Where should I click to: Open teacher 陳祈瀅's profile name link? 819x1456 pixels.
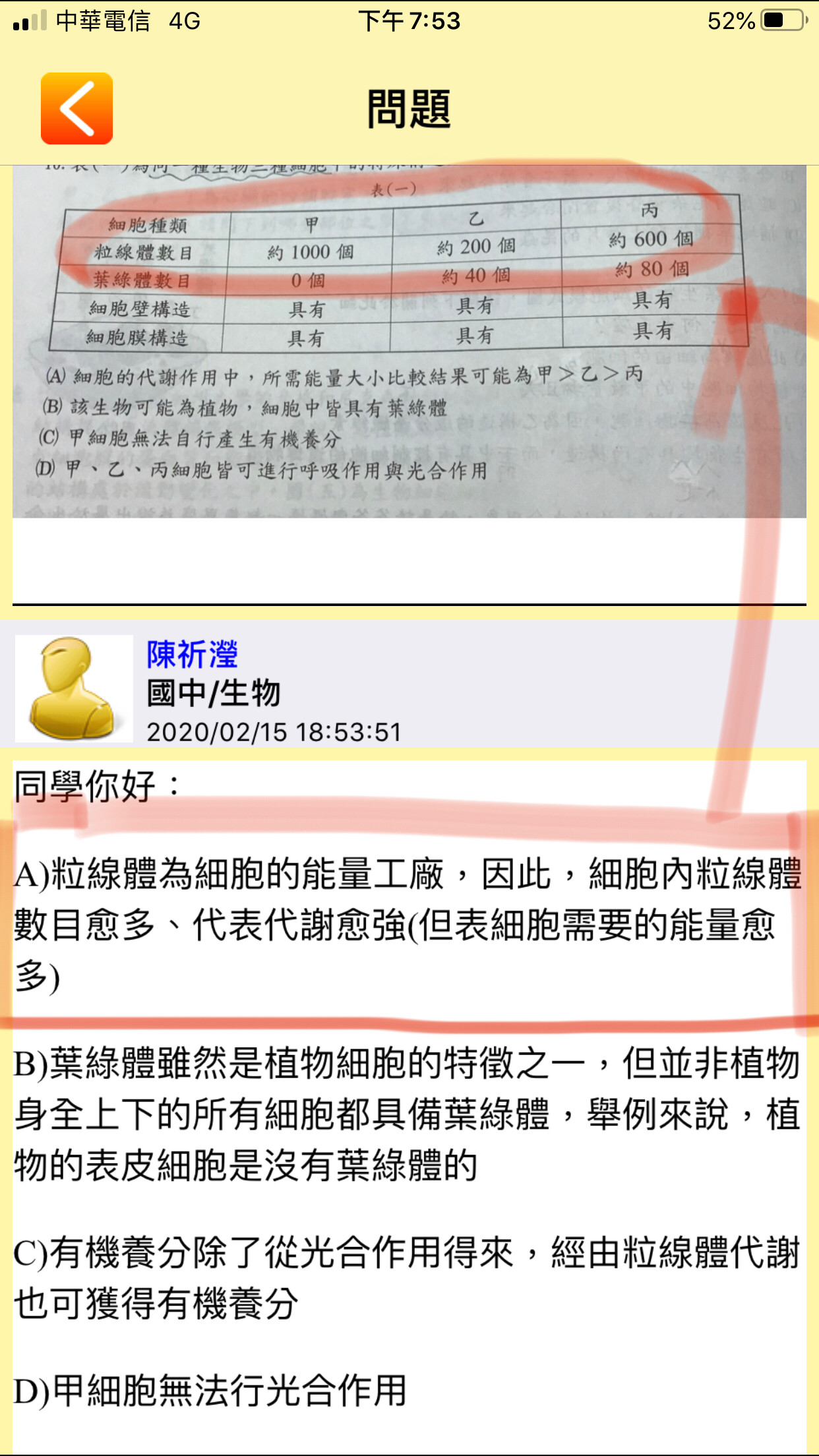[192, 654]
